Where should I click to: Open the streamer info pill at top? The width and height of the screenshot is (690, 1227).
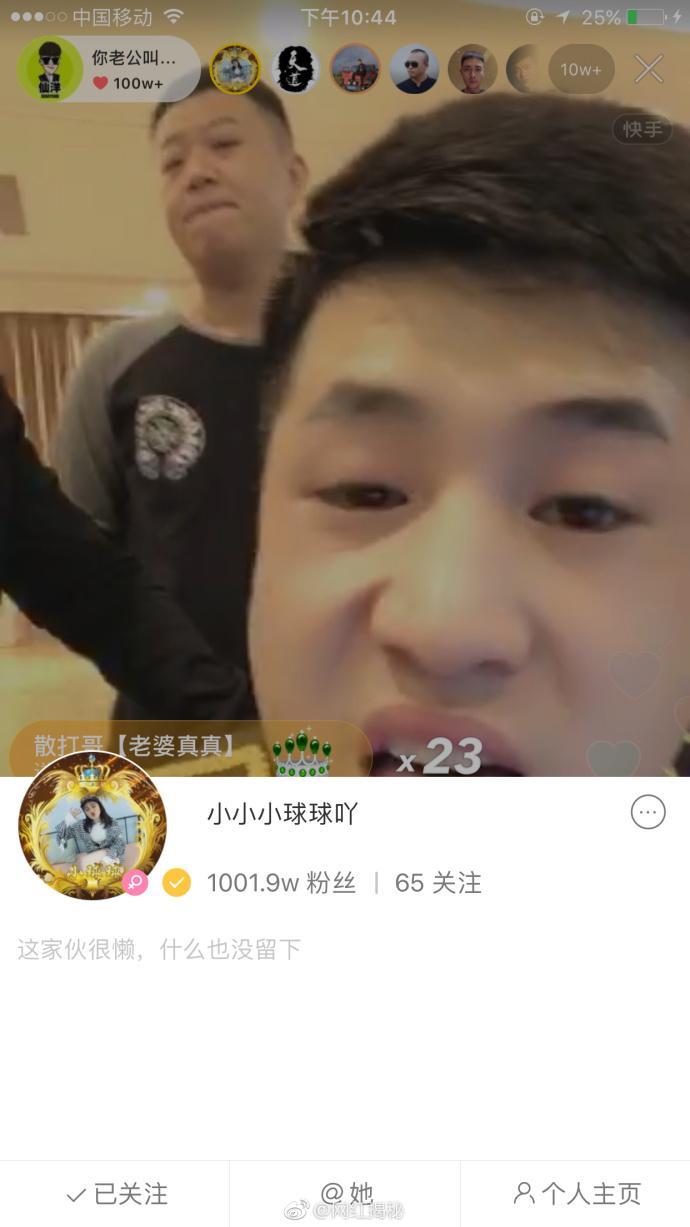pos(108,69)
